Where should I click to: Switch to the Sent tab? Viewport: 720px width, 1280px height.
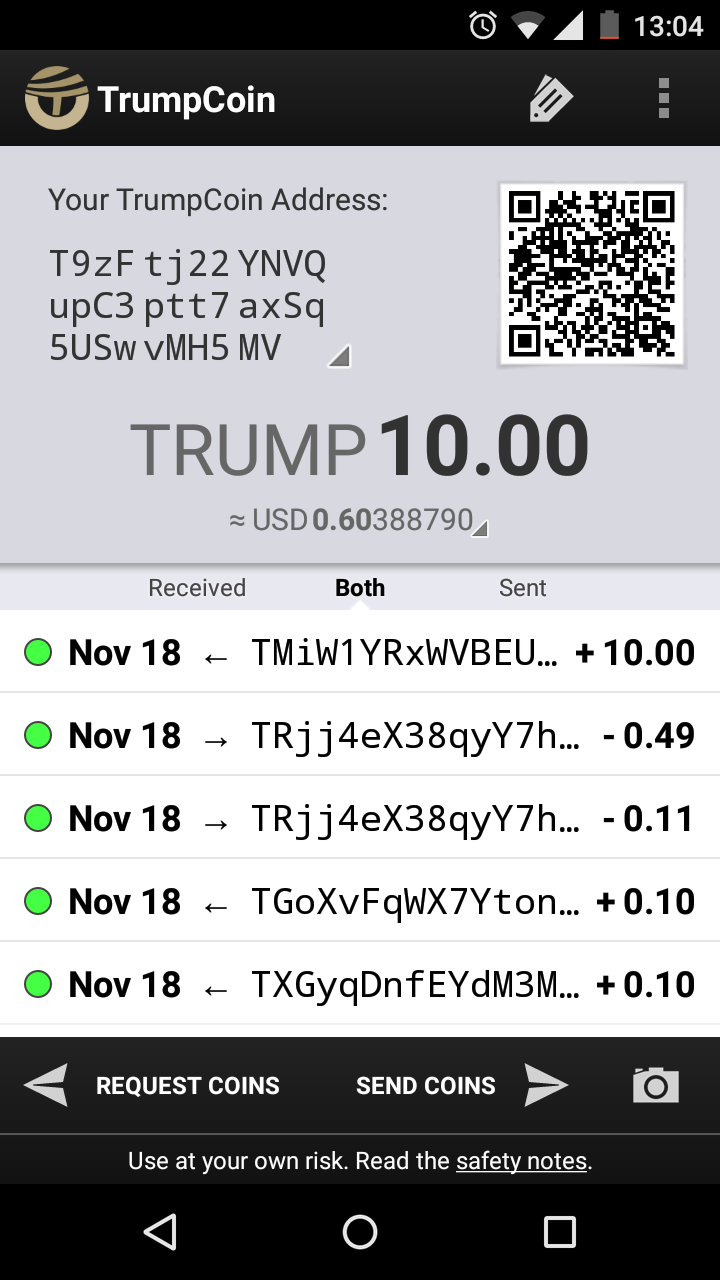pos(523,588)
